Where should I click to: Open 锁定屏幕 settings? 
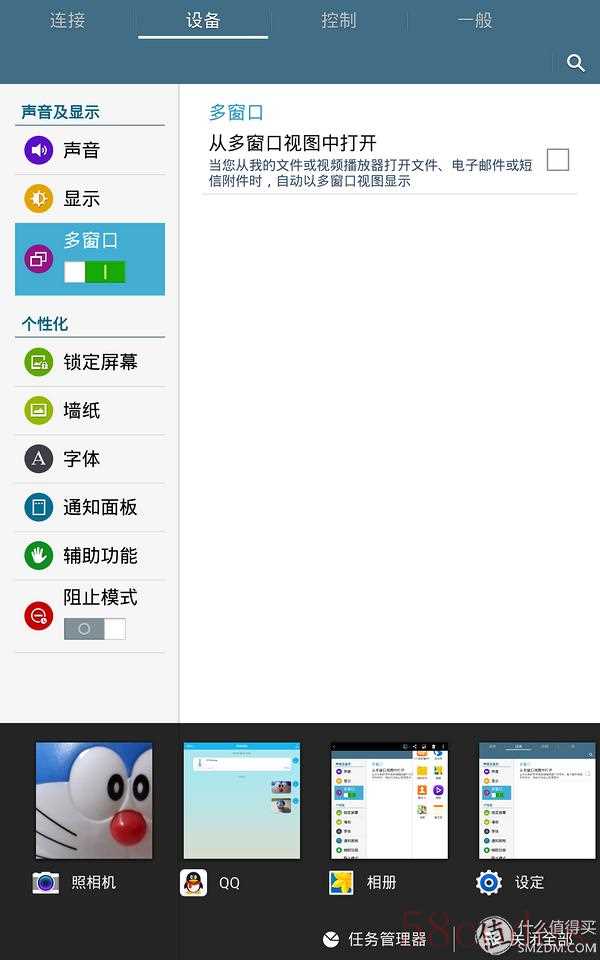tap(90, 362)
